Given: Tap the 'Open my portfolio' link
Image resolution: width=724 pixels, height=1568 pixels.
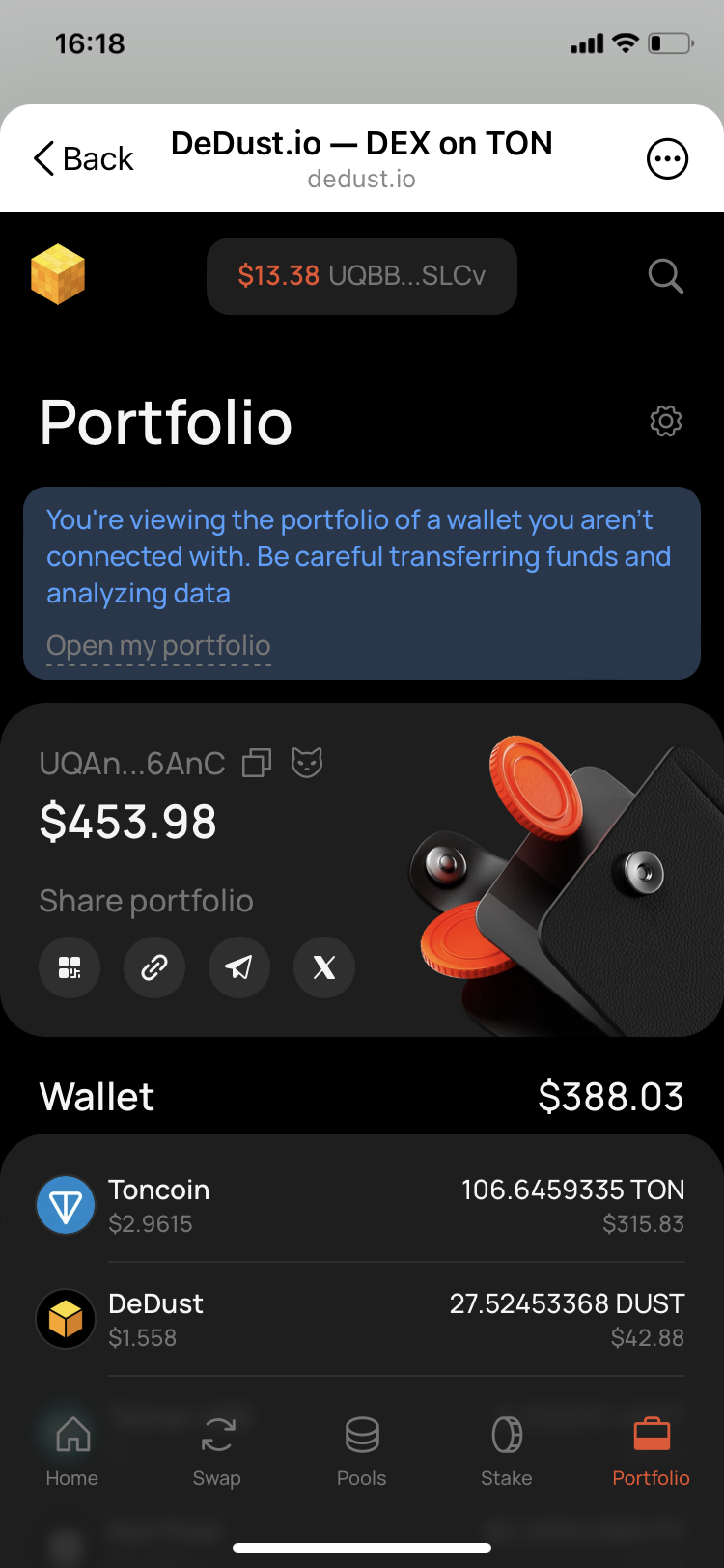Looking at the screenshot, I should [158, 646].
